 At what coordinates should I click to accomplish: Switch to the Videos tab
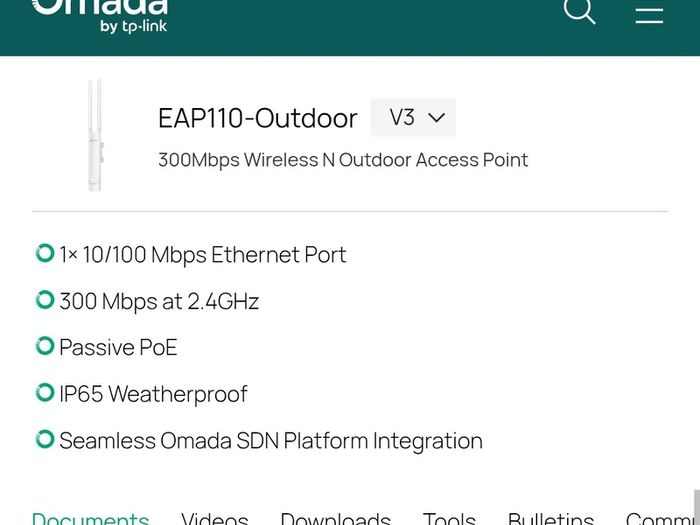point(215,519)
